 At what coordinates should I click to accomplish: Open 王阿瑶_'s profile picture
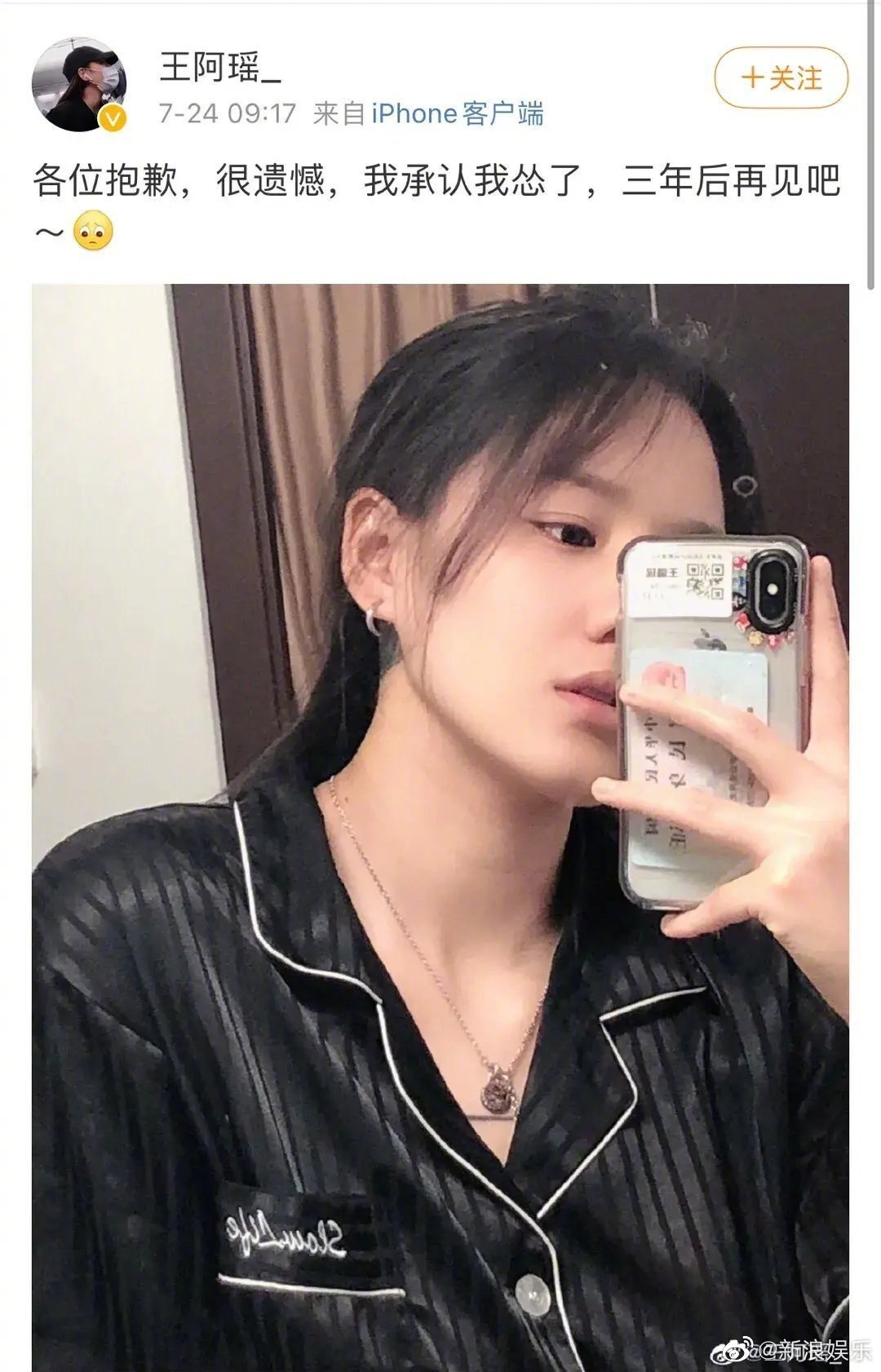(x=79, y=84)
